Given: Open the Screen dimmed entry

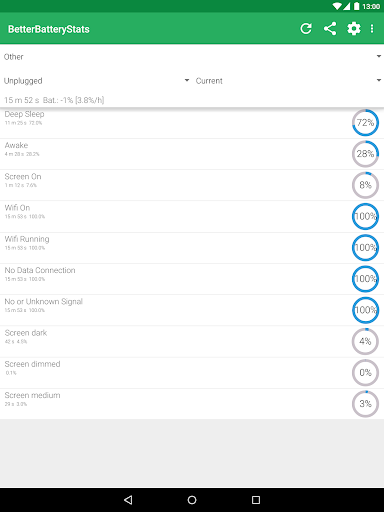Looking at the screenshot, I should pos(192,373).
